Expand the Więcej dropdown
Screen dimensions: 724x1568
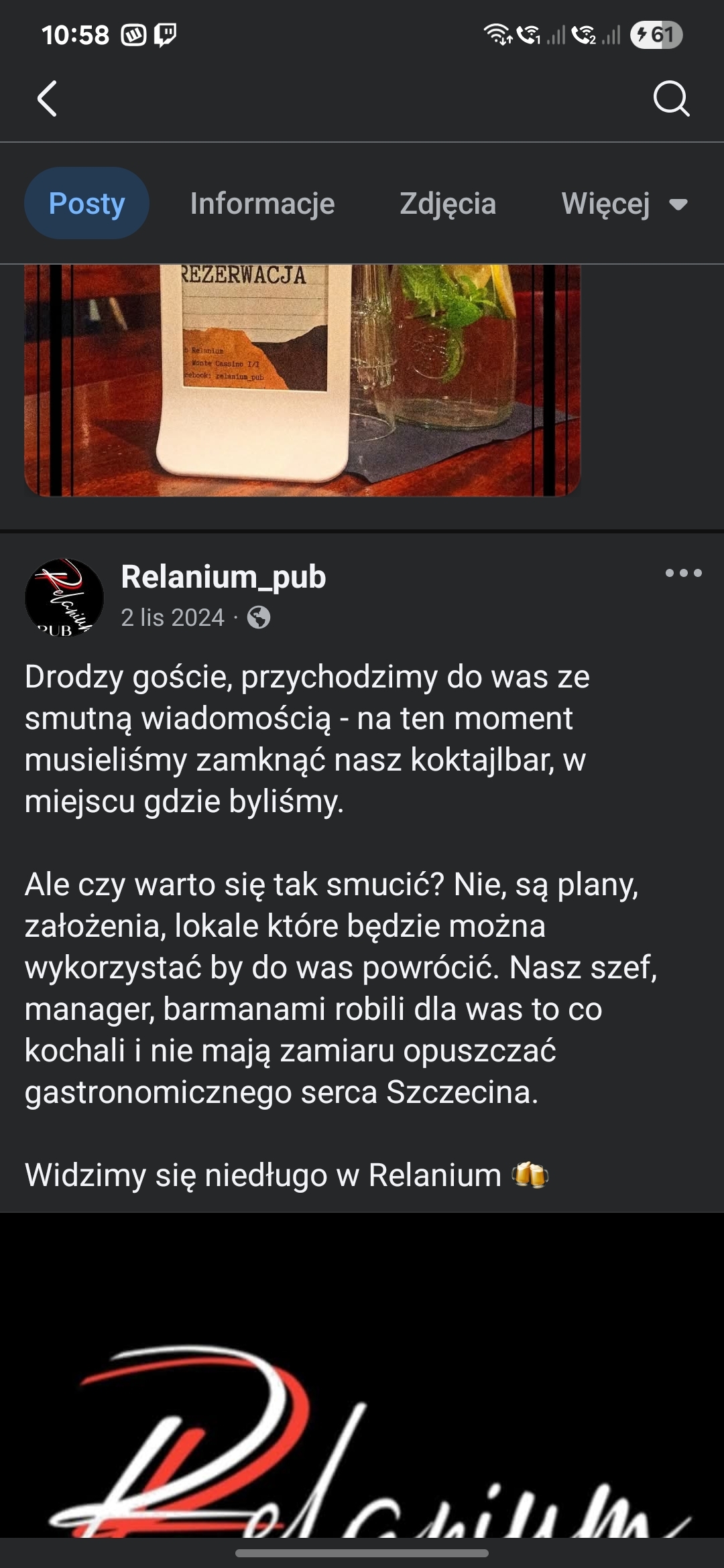623,204
